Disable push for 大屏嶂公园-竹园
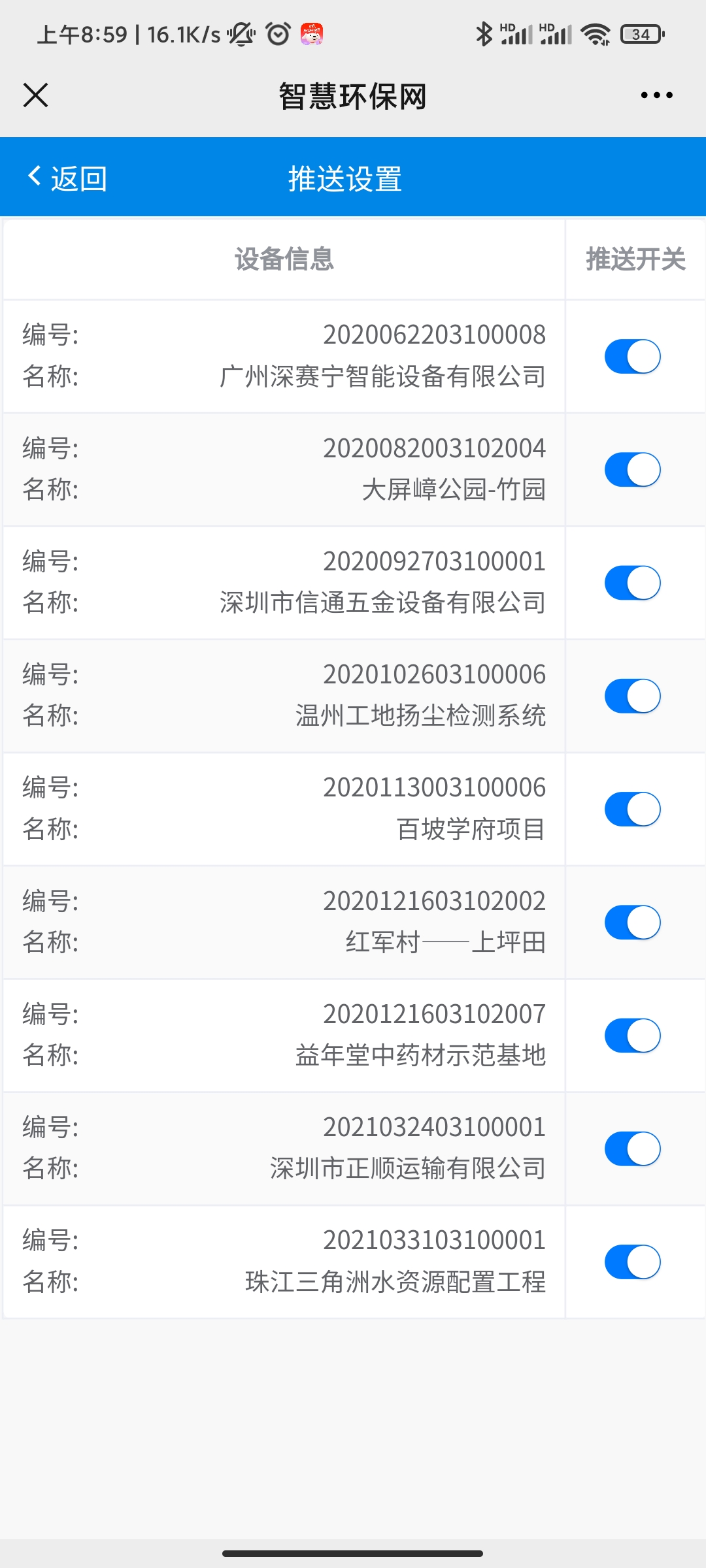The height and width of the screenshot is (1568, 706). click(x=632, y=469)
